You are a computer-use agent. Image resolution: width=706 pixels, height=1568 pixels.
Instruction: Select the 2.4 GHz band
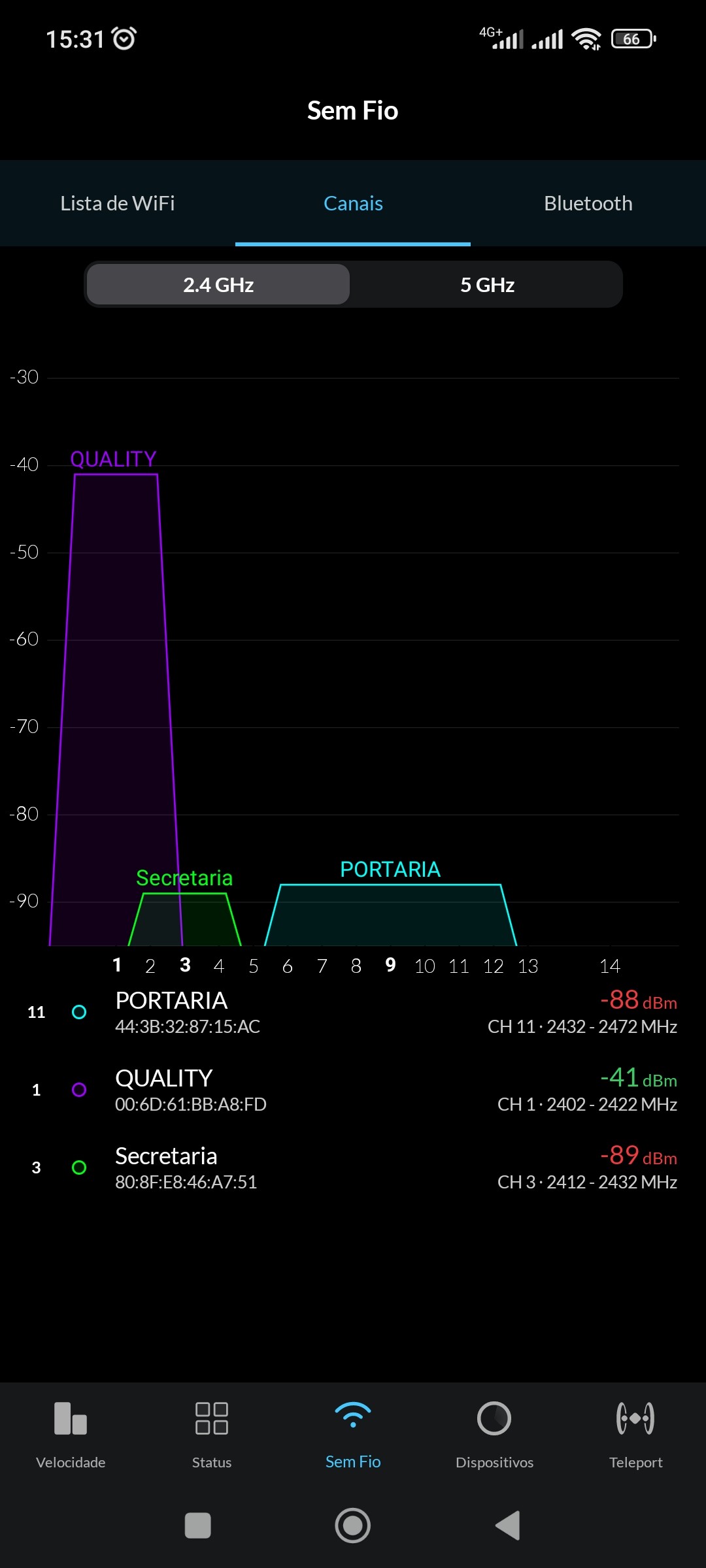click(218, 285)
